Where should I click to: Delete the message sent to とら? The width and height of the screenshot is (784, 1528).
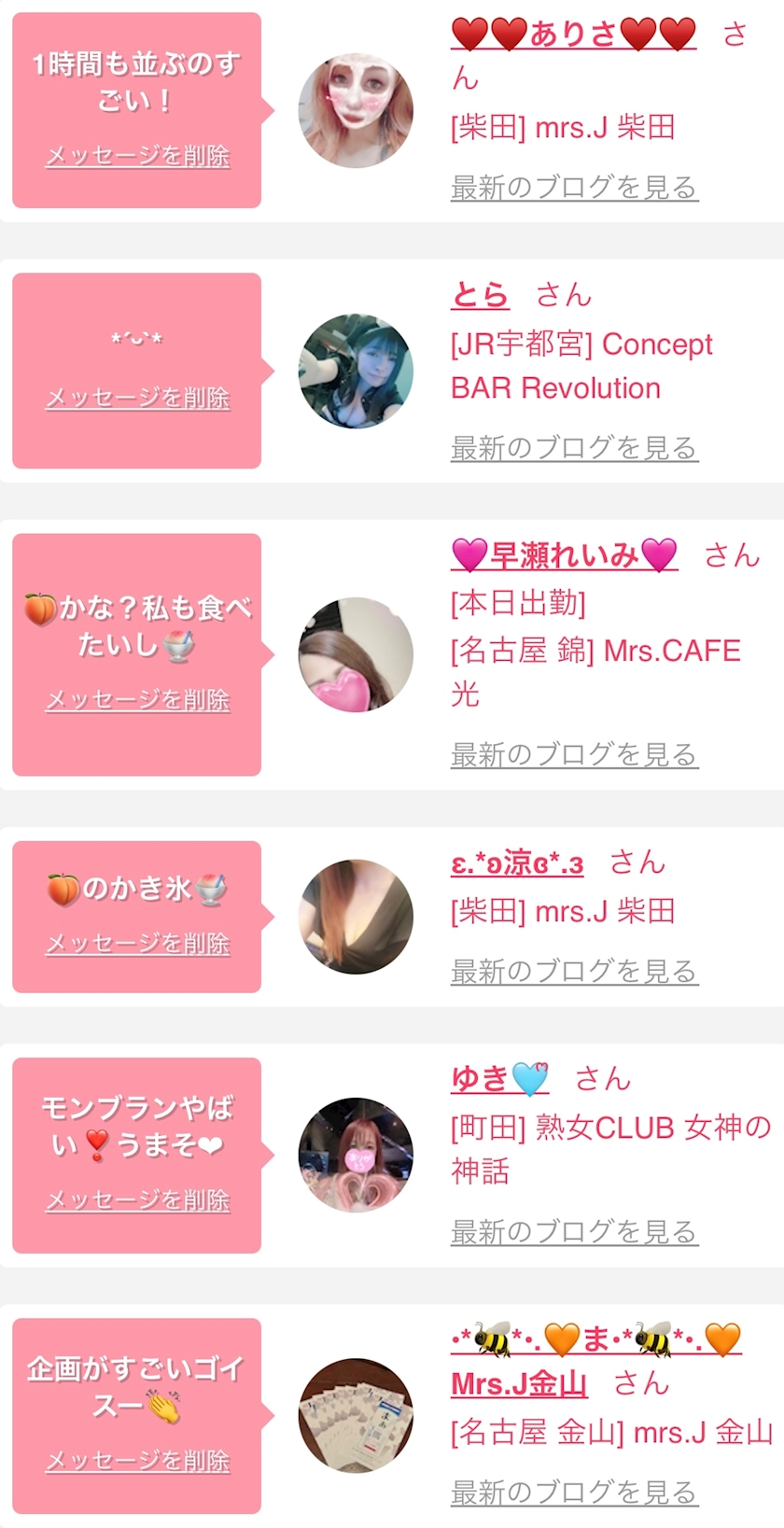coord(137,399)
